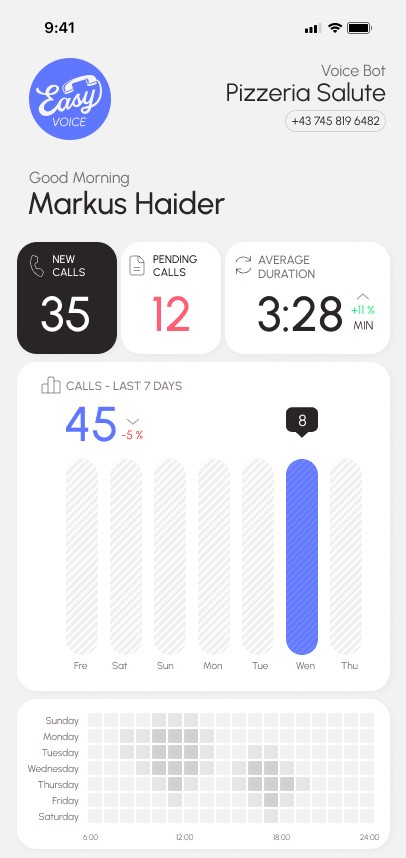Select the Tue bar in the chart

click(x=258, y=557)
